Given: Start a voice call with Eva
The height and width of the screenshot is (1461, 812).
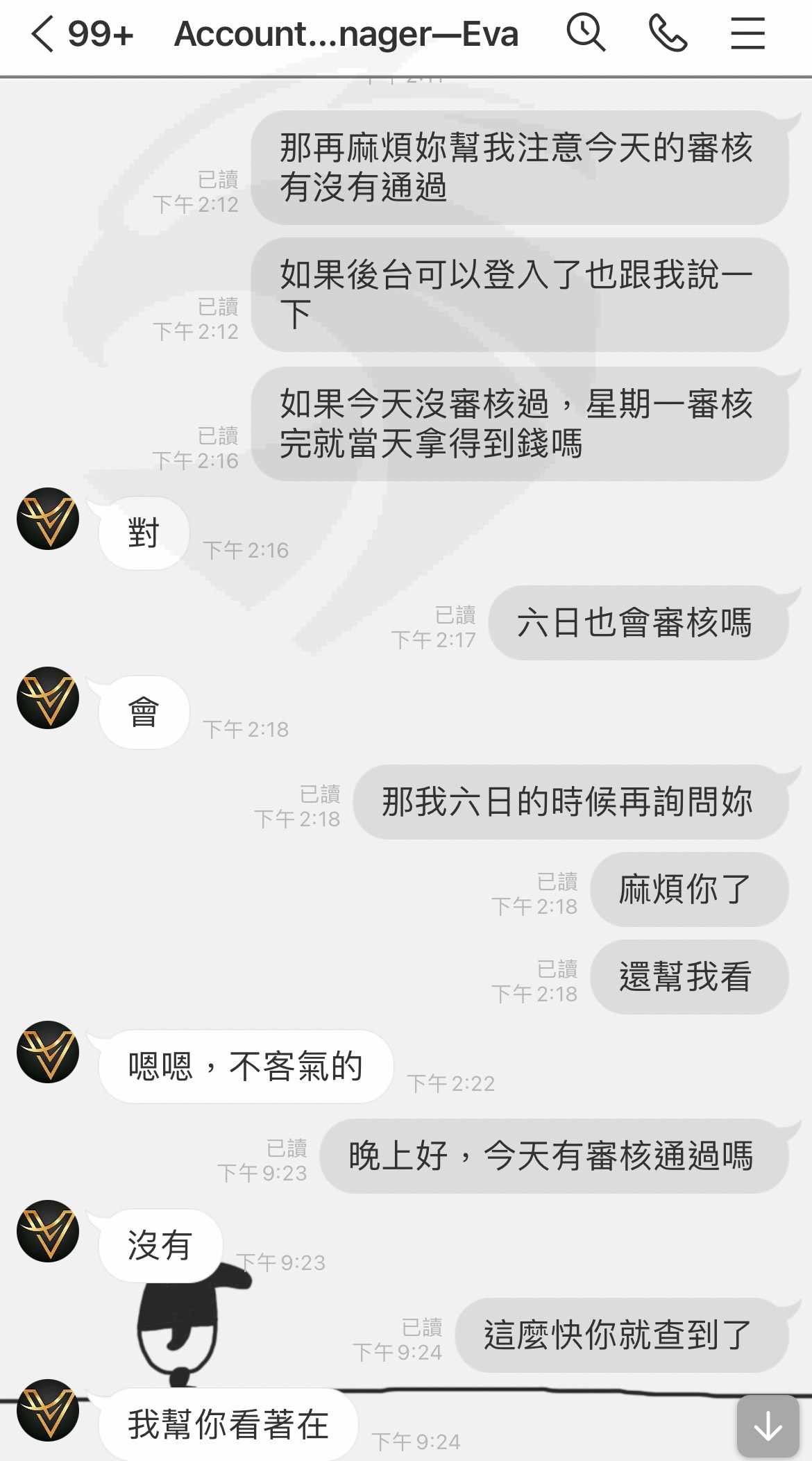Looking at the screenshot, I should 668,33.
